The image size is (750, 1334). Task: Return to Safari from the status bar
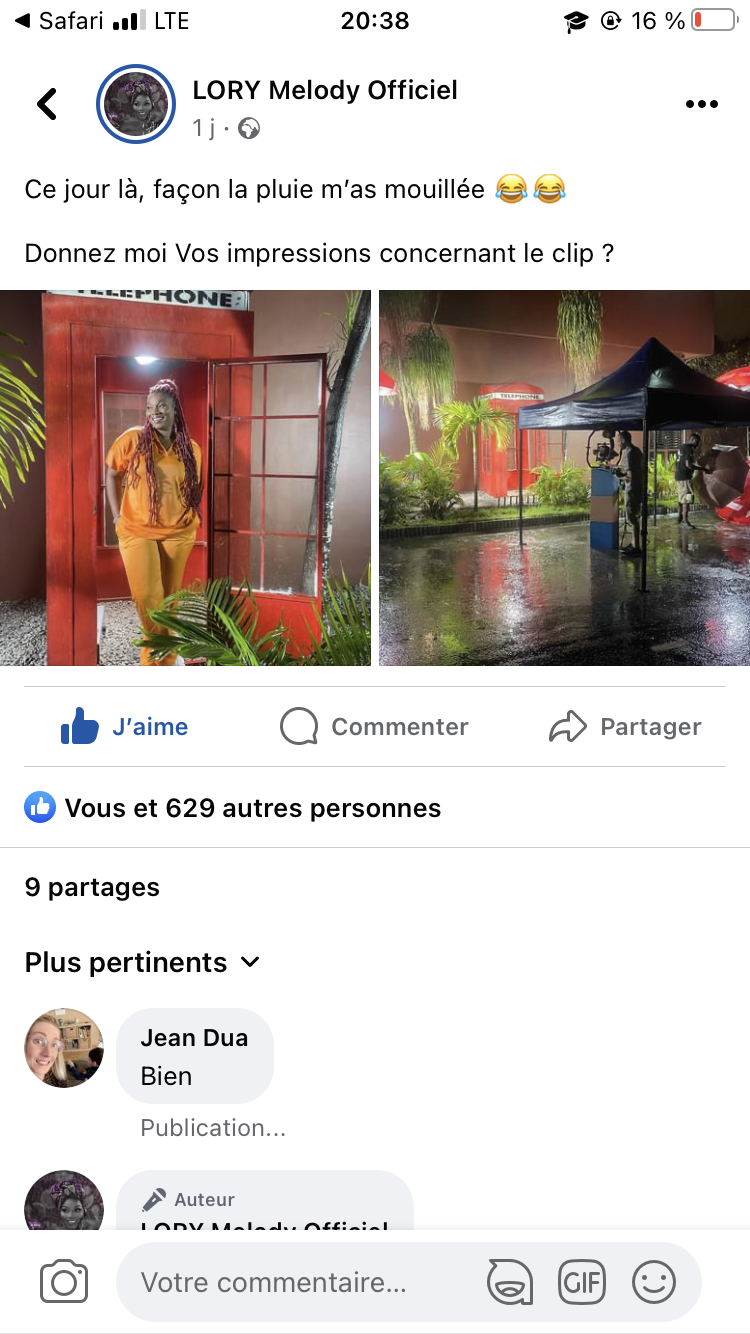(60, 21)
